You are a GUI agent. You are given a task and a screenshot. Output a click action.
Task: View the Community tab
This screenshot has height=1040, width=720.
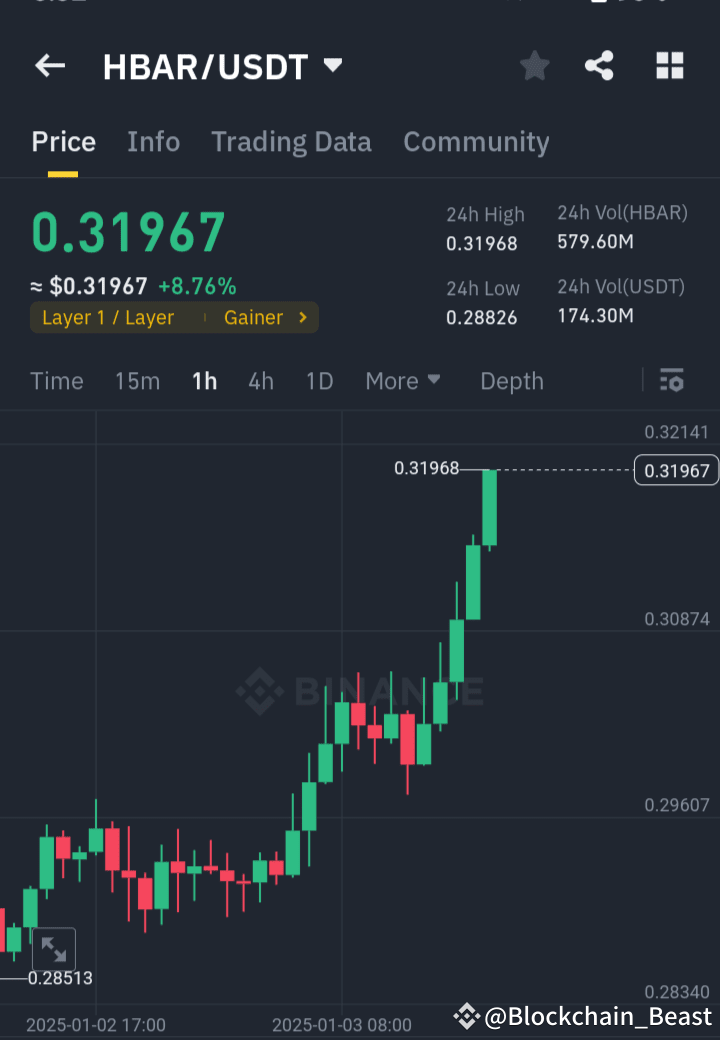pyautogui.click(x=476, y=142)
